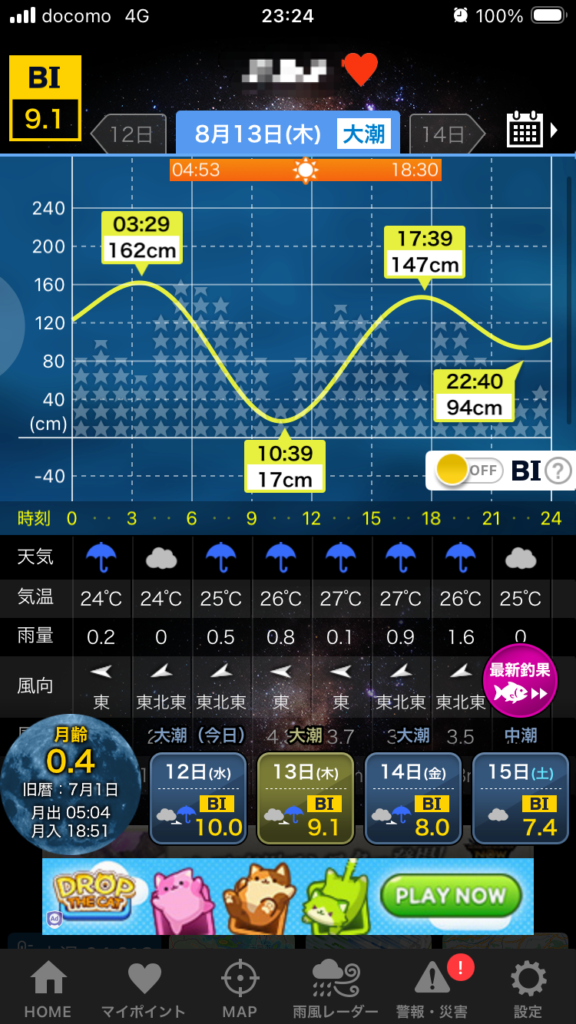Viewport: 576px width, 1024px height.
Task: Go to previous day 12日
Action: [x=128, y=135]
